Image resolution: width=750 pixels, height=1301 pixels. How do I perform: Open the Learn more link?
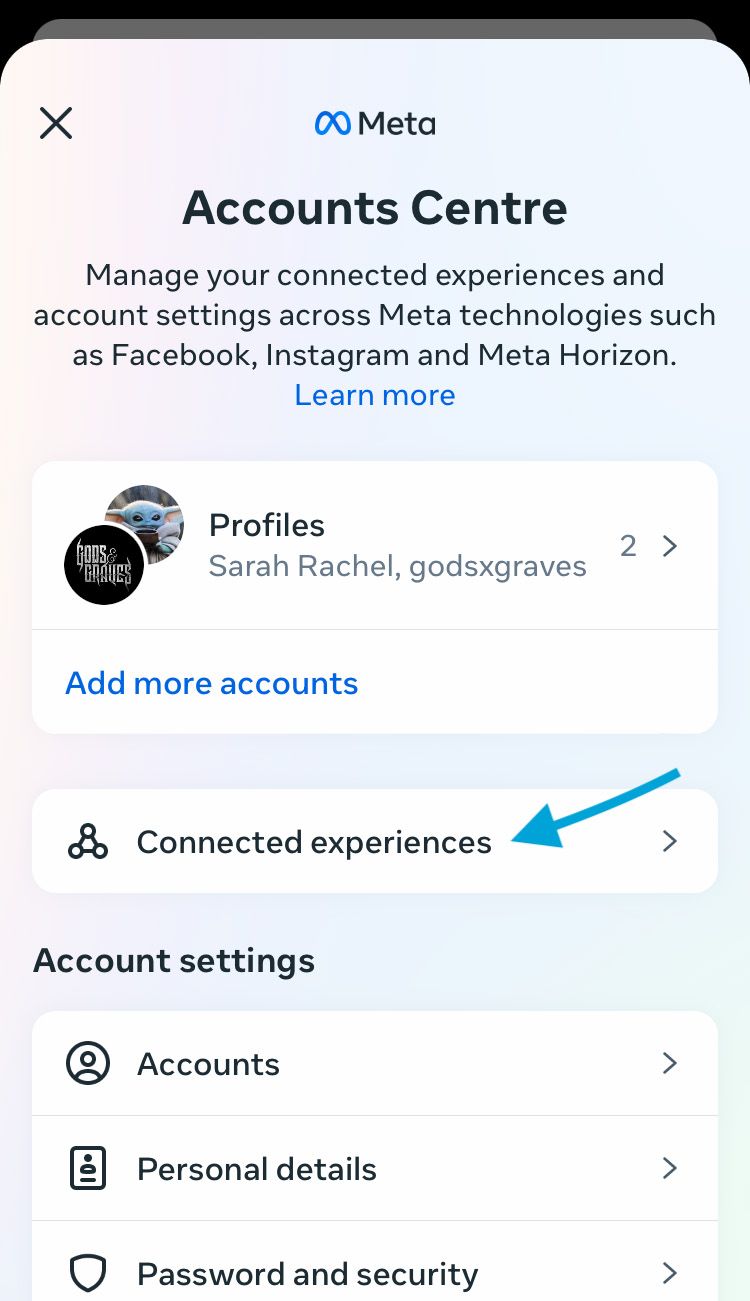tap(375, 395)
